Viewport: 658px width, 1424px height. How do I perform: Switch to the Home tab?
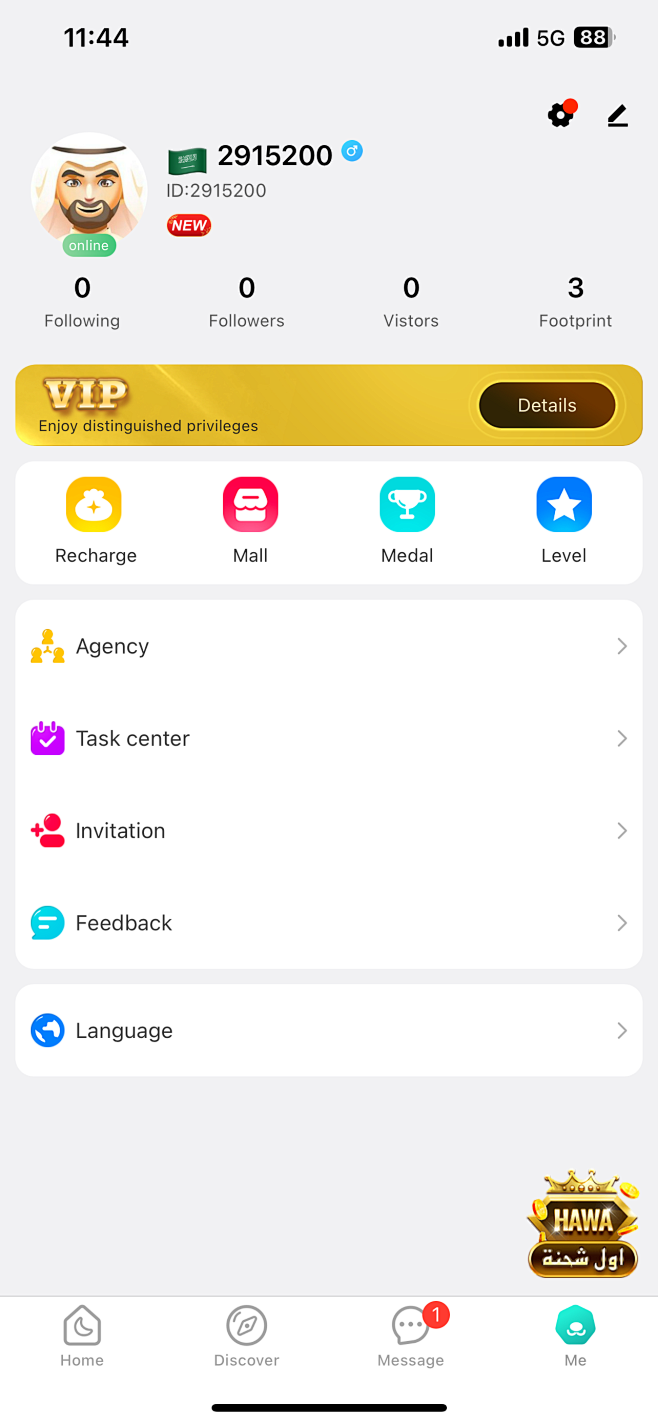tap(82, 1338)
